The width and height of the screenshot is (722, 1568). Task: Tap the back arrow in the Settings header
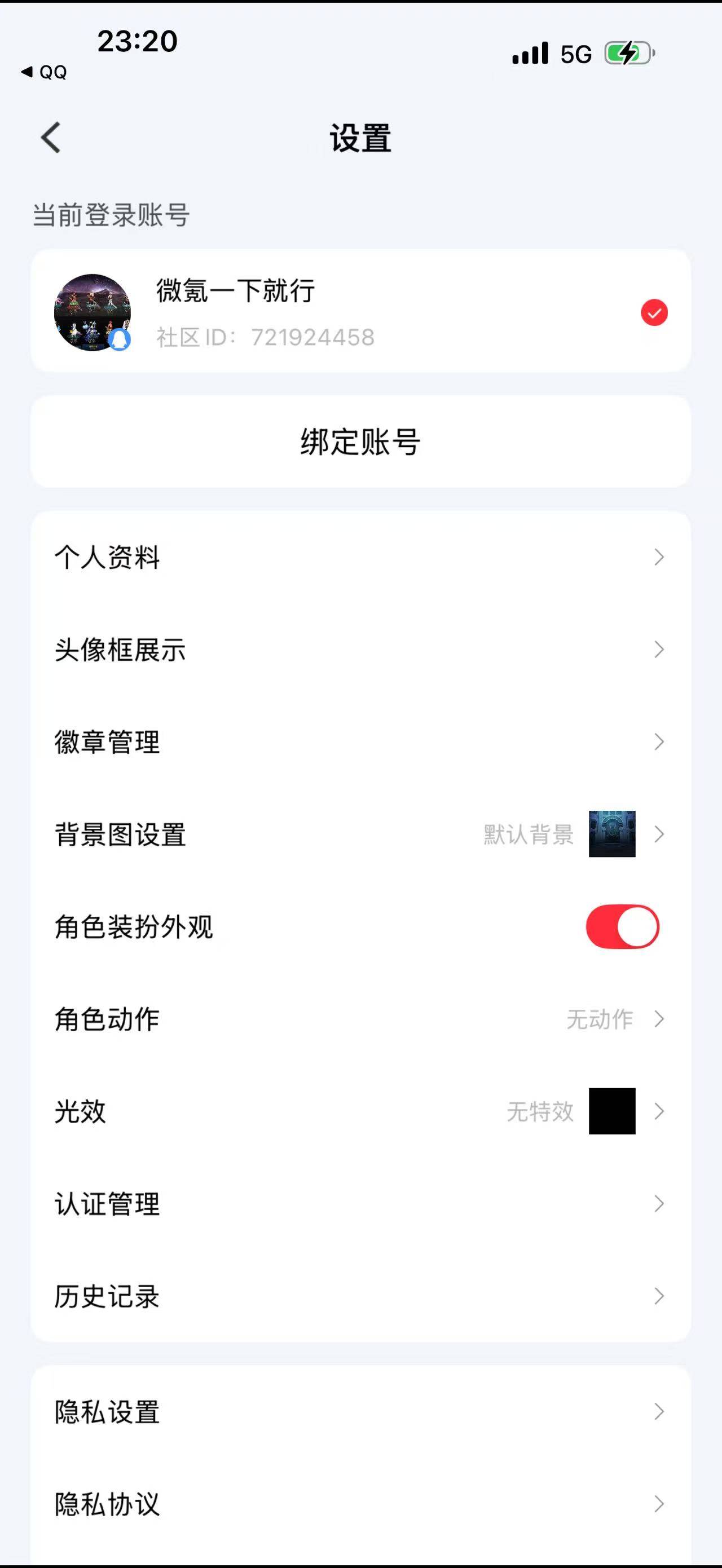click(x=50, y=139)
